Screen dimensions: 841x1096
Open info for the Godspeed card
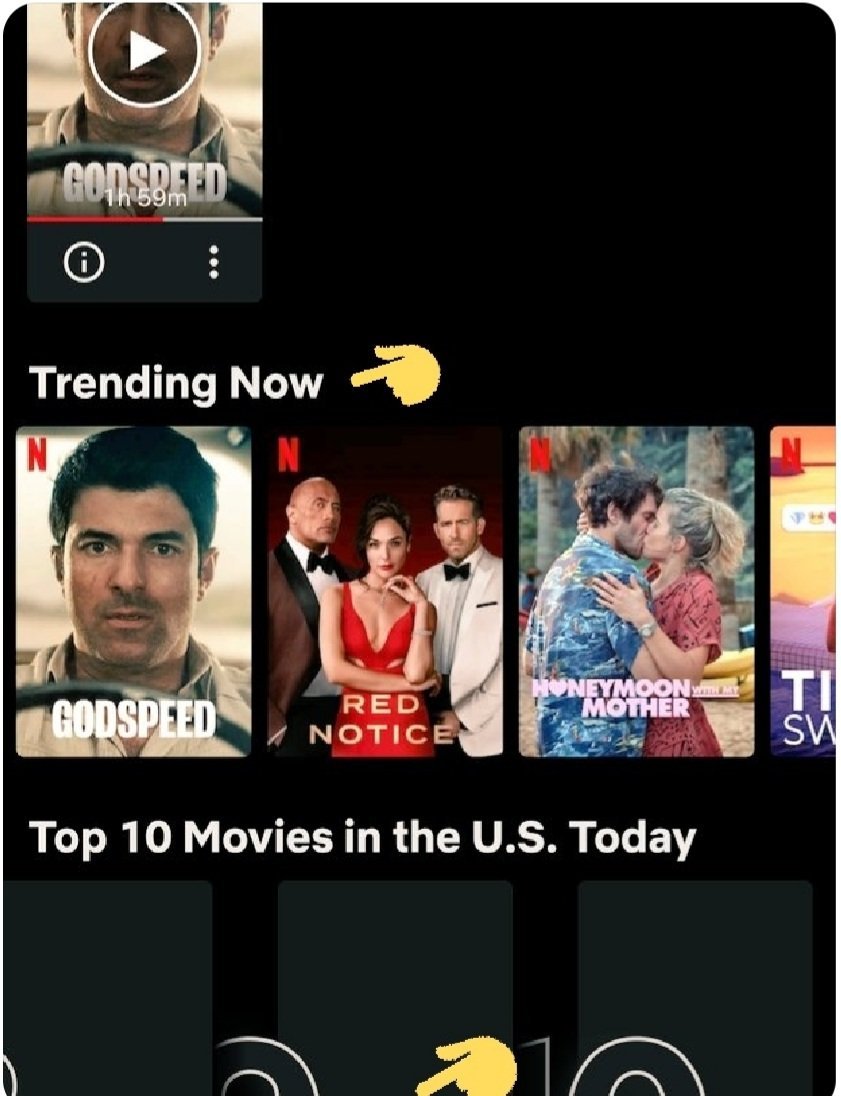coord(85,263)
